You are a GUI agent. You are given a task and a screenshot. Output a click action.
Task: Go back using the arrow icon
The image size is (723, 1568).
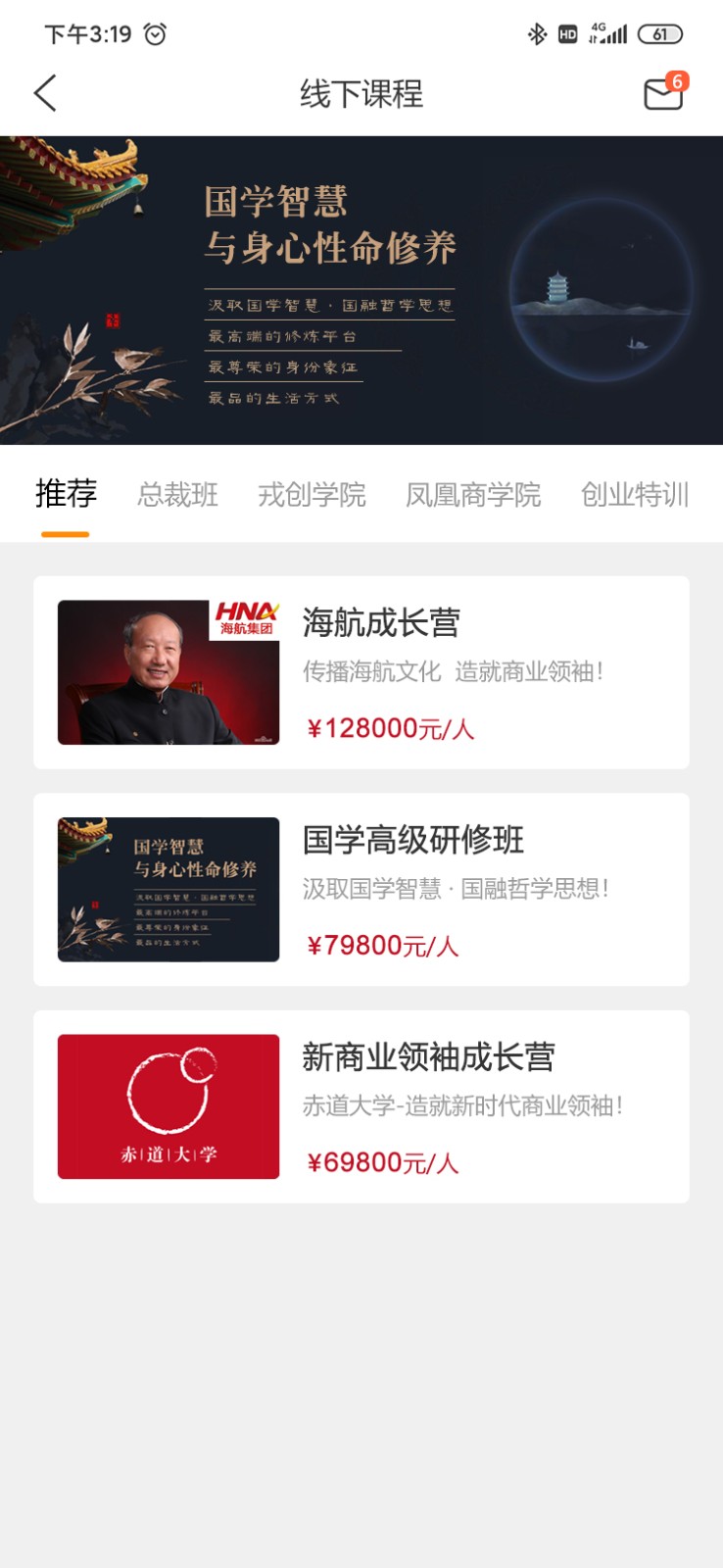click(x=45, y=93)
